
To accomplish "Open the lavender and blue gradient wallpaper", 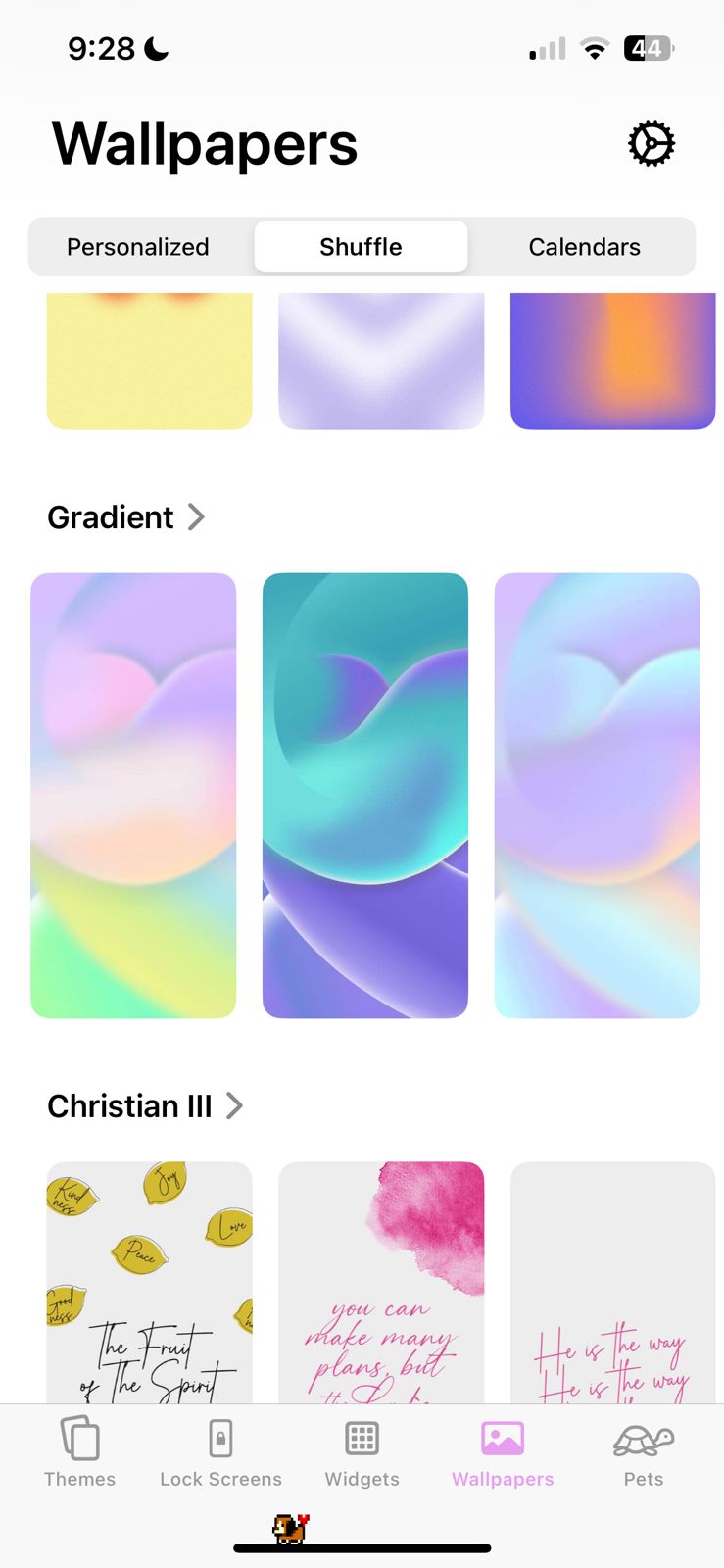I will coord(597,795).
